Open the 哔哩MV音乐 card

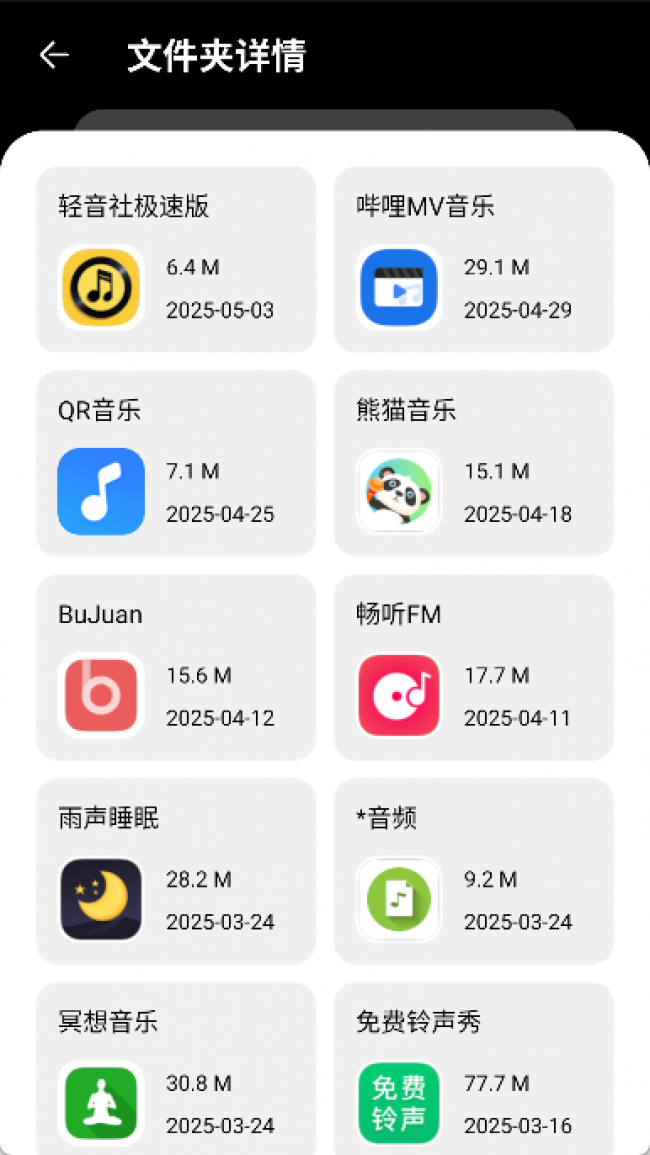click(x=473, y=259)
